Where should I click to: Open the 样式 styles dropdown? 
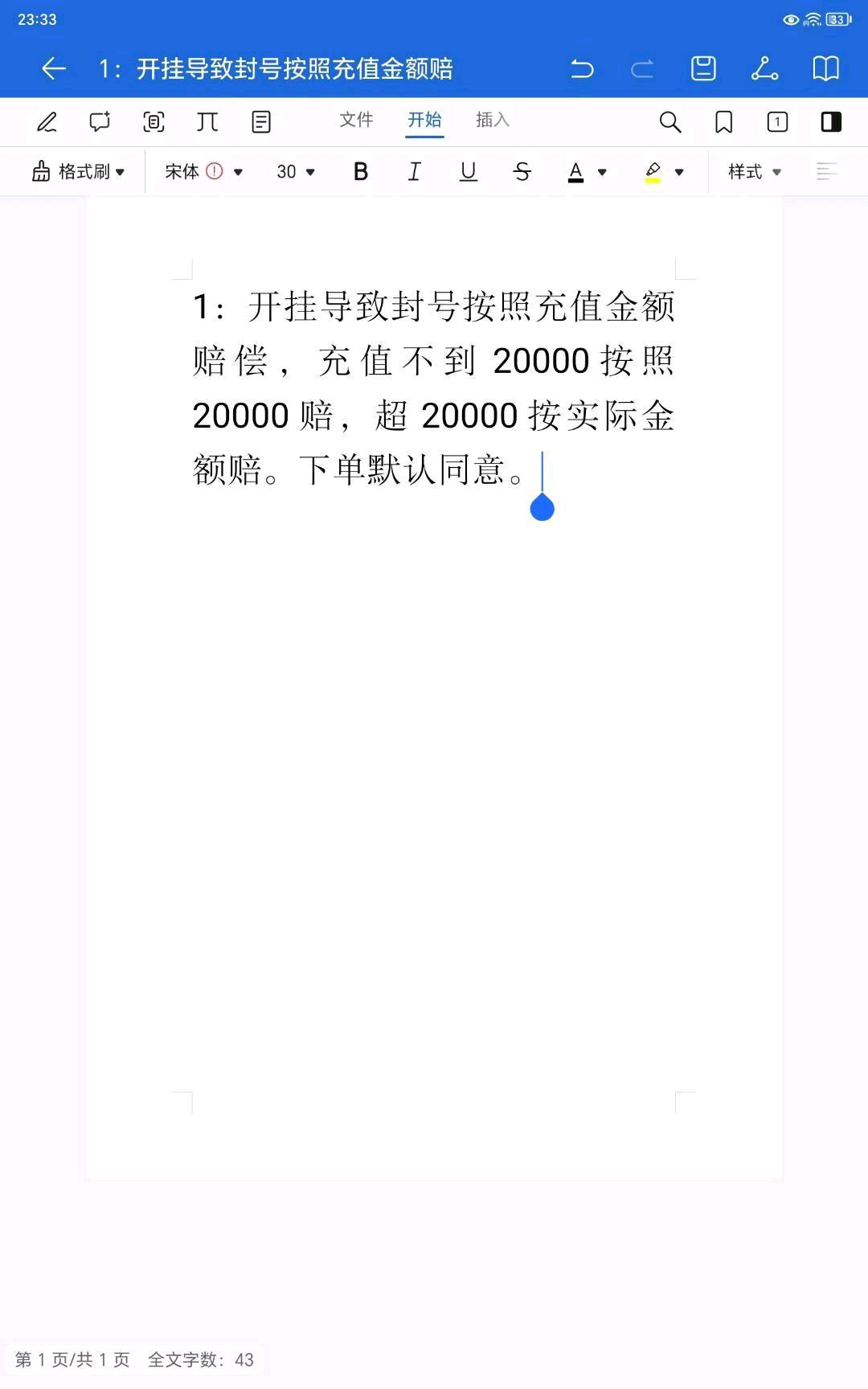point(755,171)
